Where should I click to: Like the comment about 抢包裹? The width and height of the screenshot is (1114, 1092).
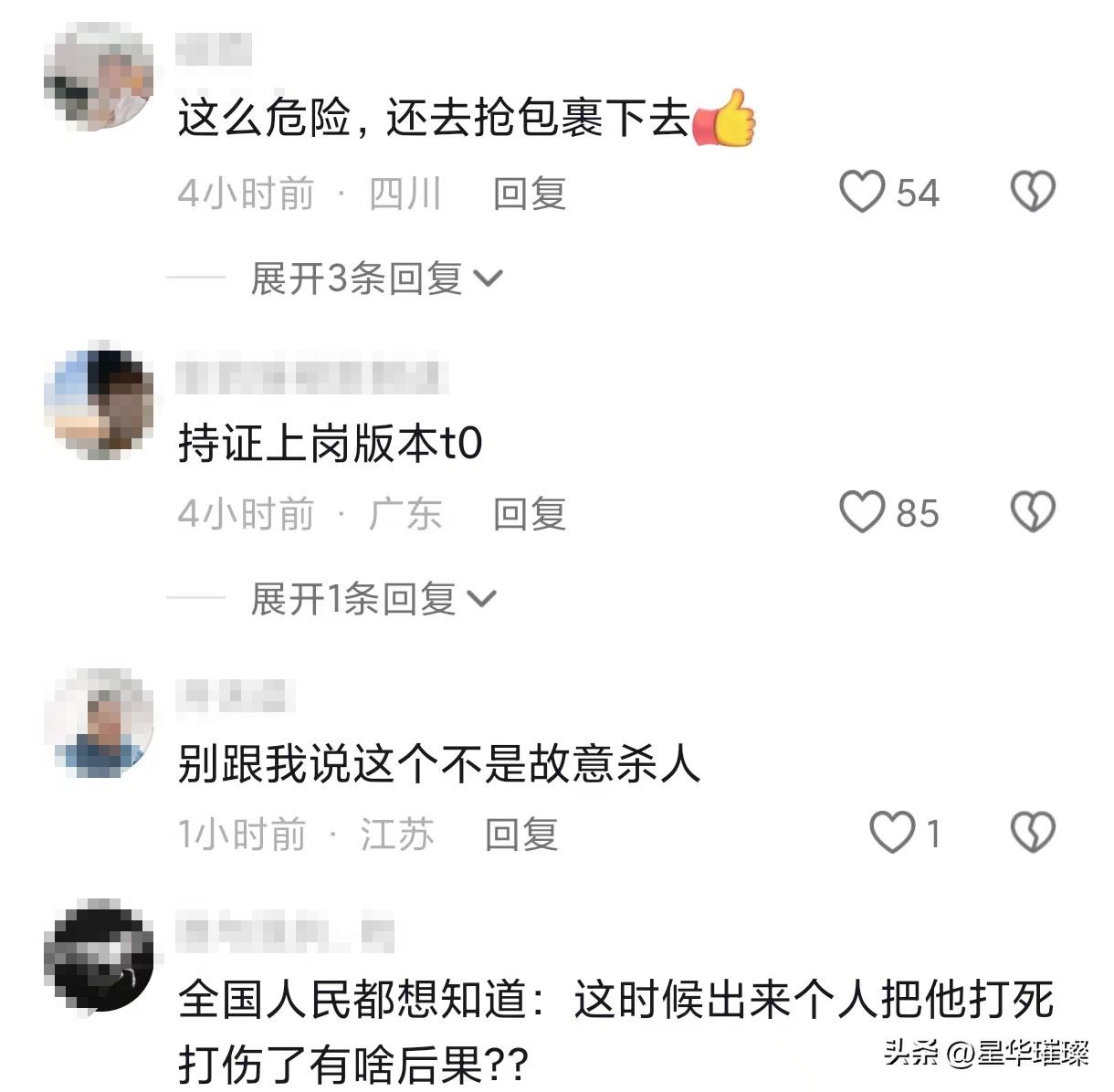(x=862, y=193)
